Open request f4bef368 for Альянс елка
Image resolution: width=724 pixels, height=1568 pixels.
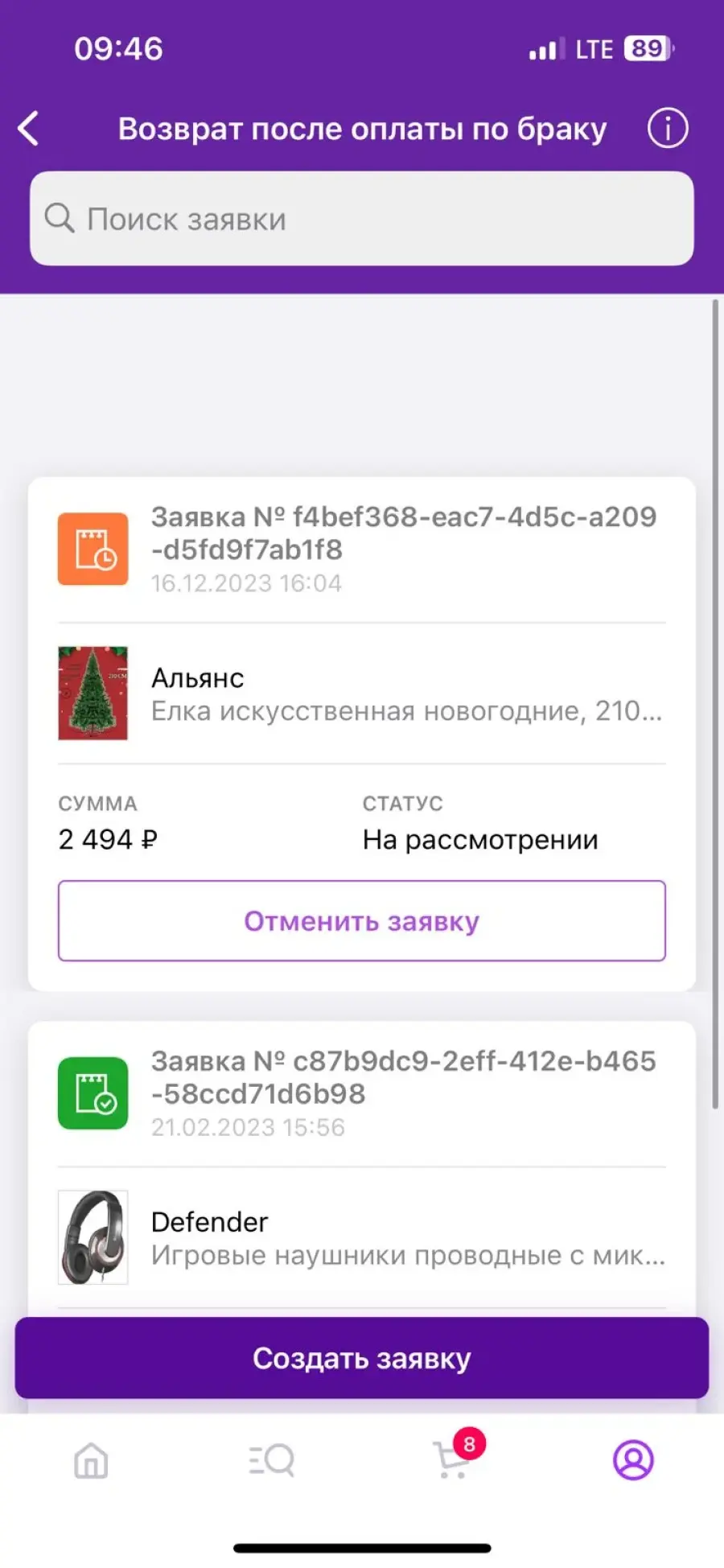[362, 549]
